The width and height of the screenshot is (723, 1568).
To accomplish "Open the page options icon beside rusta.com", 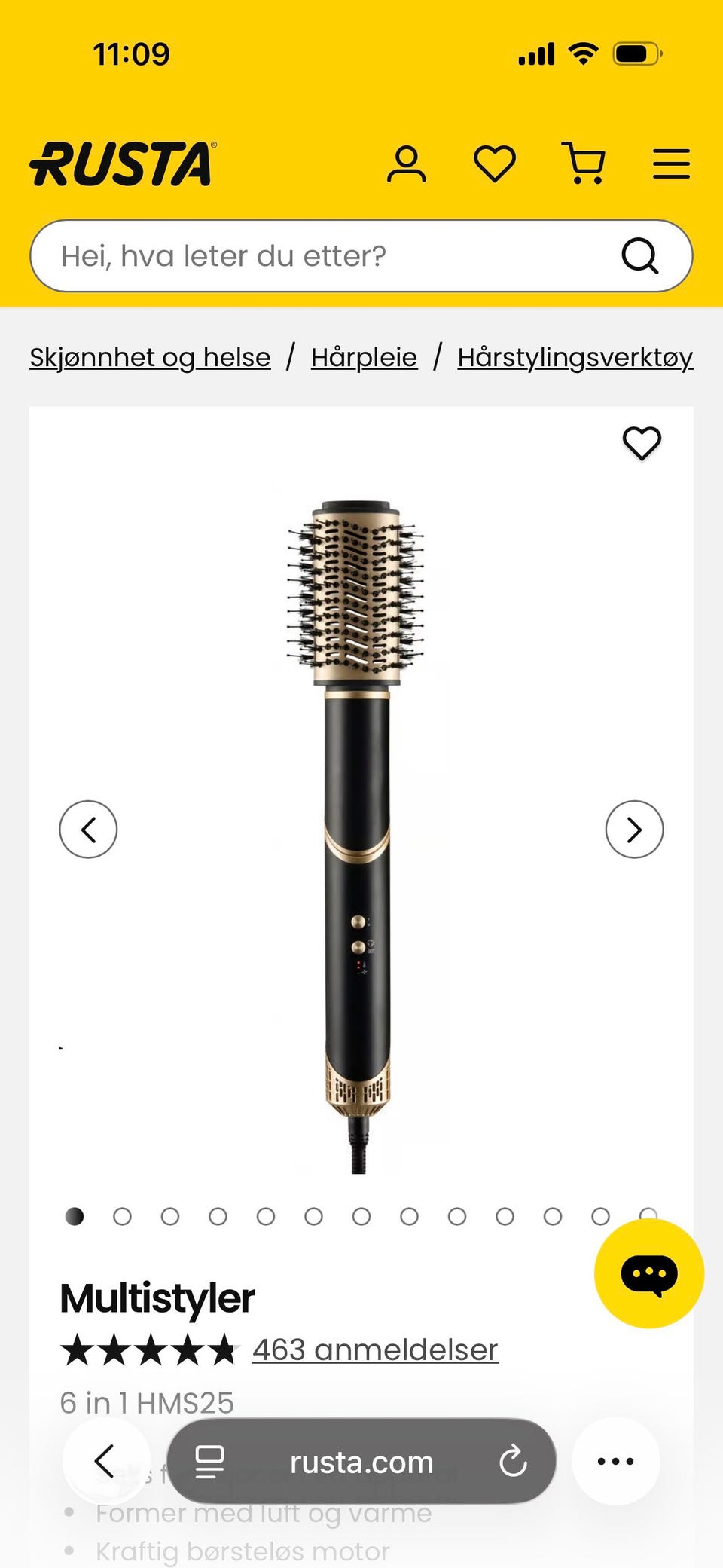I will [x=209, y=1462].
